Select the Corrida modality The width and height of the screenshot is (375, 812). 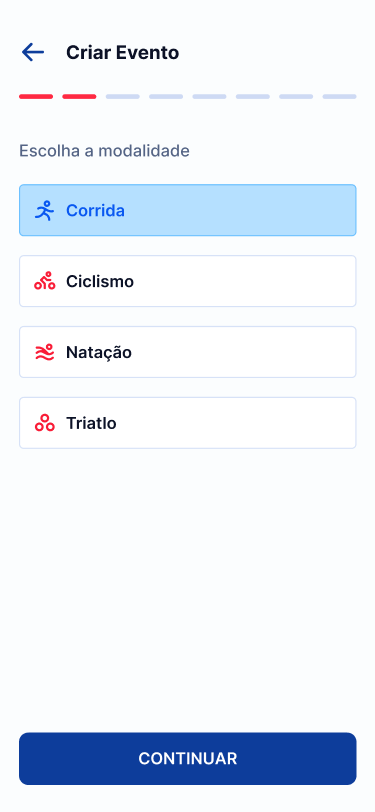[188, 210]
